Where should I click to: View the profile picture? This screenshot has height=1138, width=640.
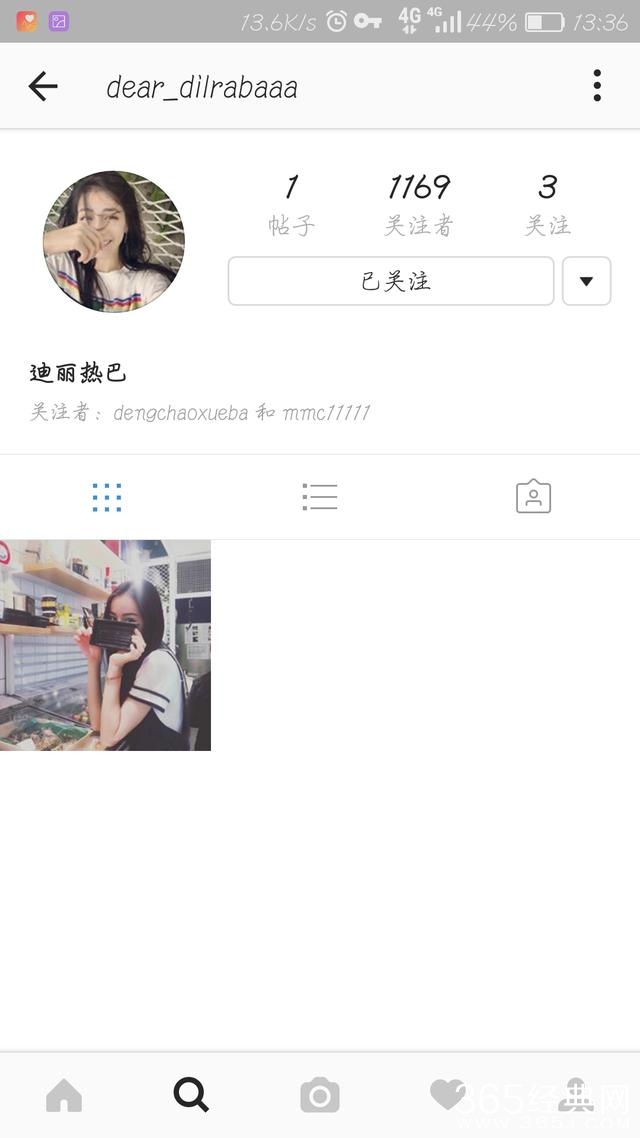(114, 241)
